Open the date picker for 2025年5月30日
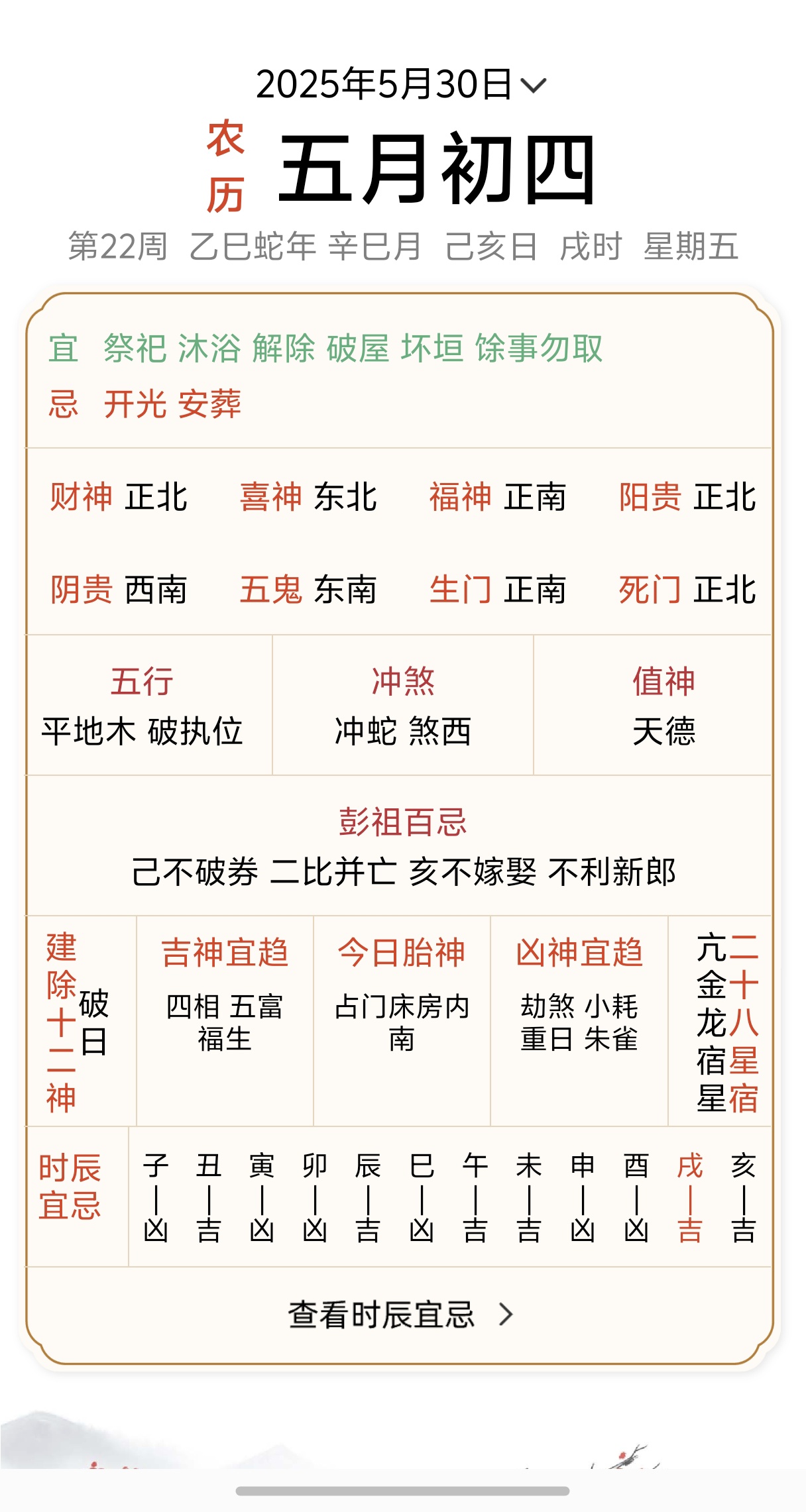The width and height of the screenshot is (806, 1512). (401, 85)
